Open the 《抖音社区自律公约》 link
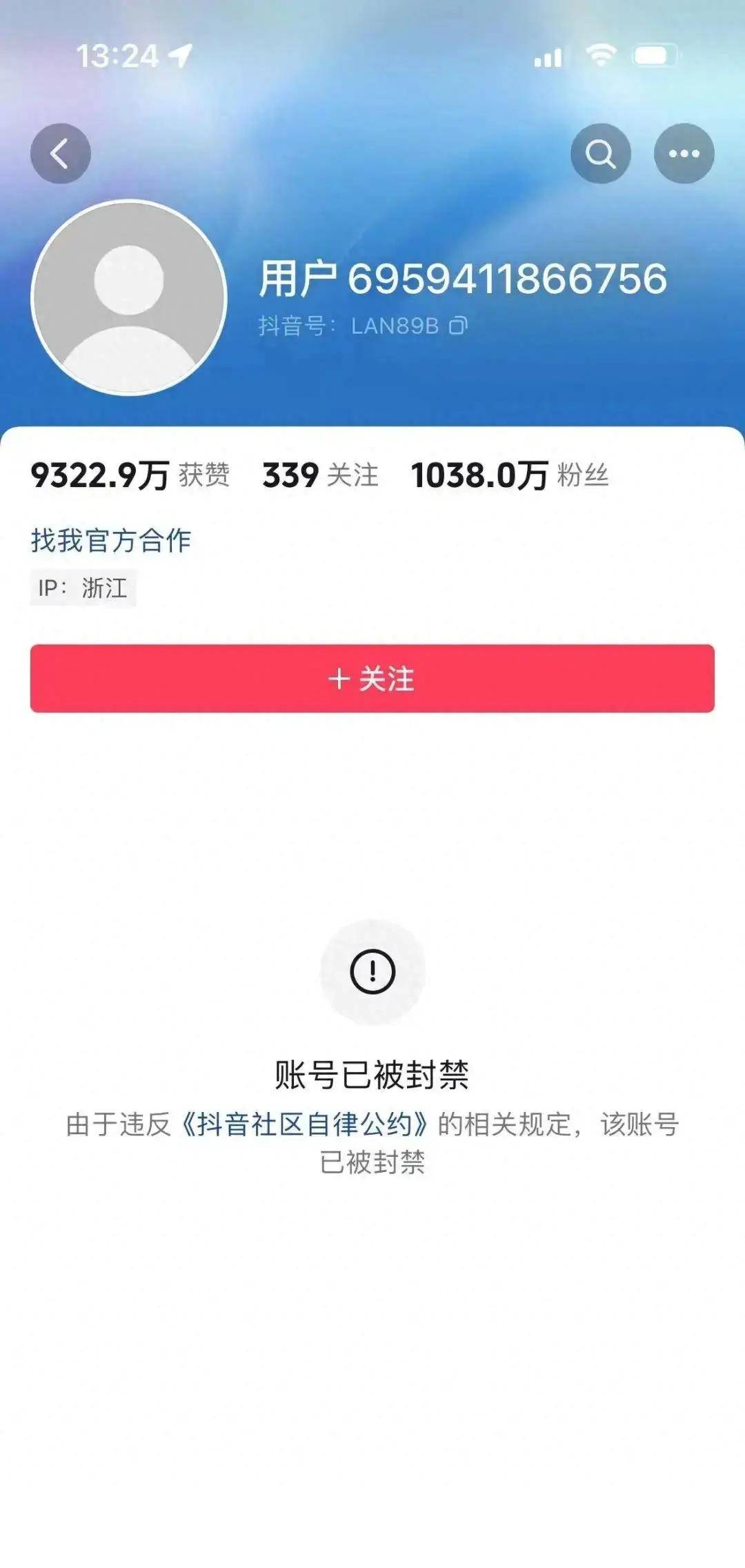This screenshot has width=745, height=1568. 304,1124
